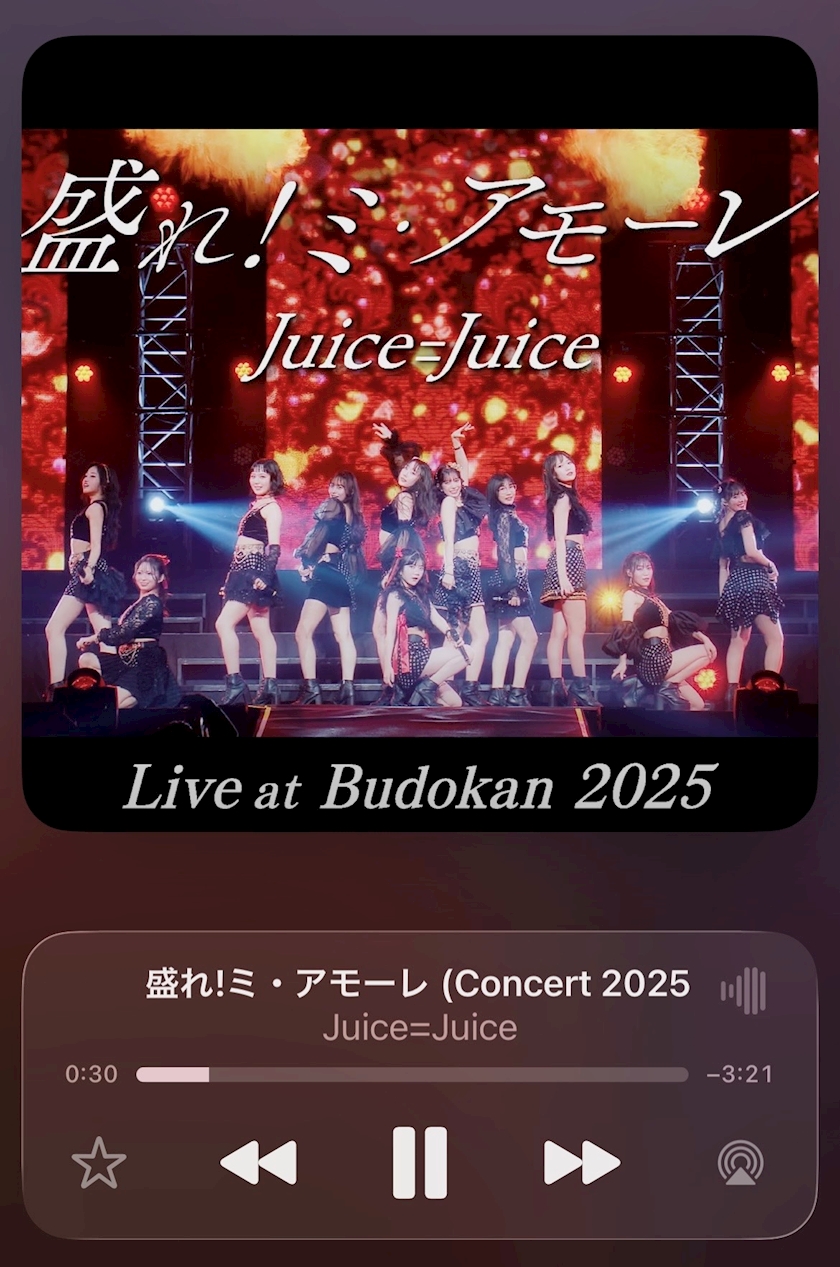Seek on the playback progress bar
Viewport: 840px width, 1267px height.
412,1075
